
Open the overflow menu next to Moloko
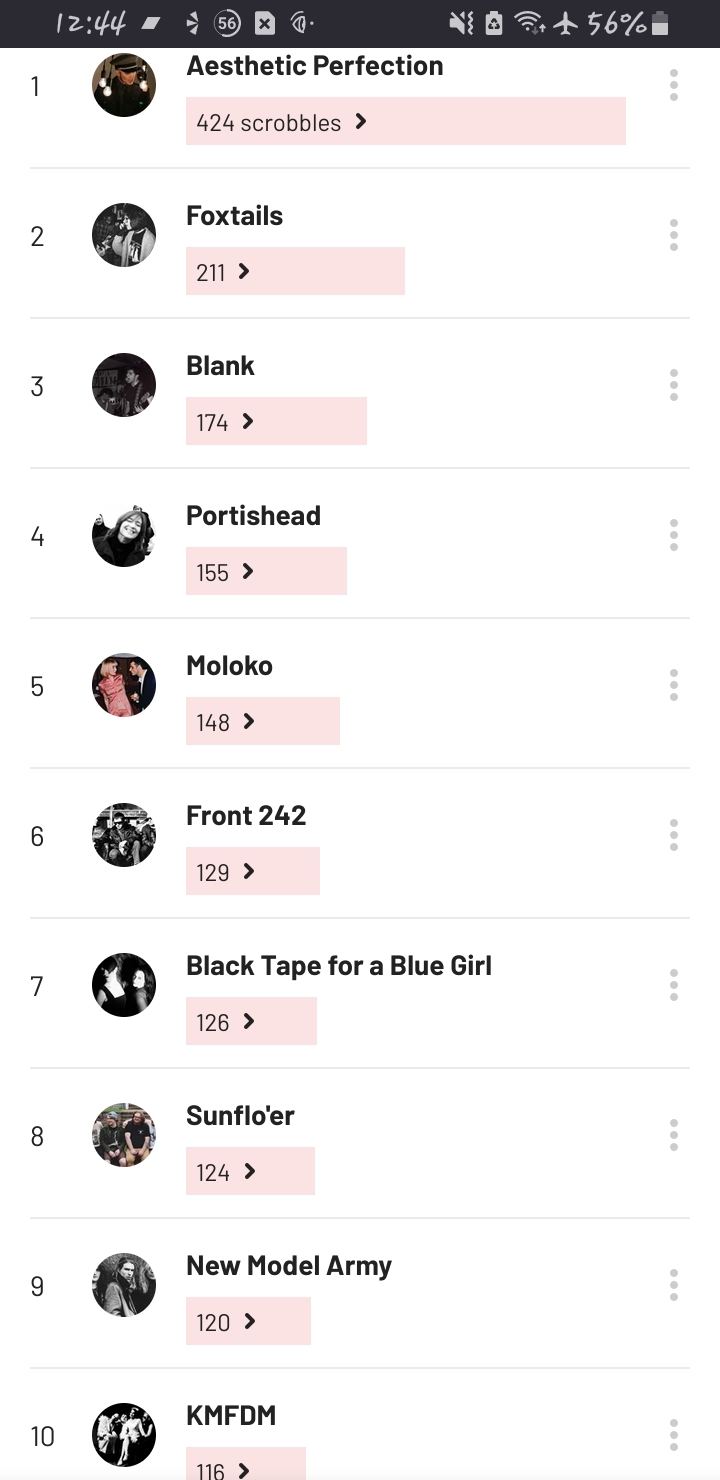[x=674, y=685]
